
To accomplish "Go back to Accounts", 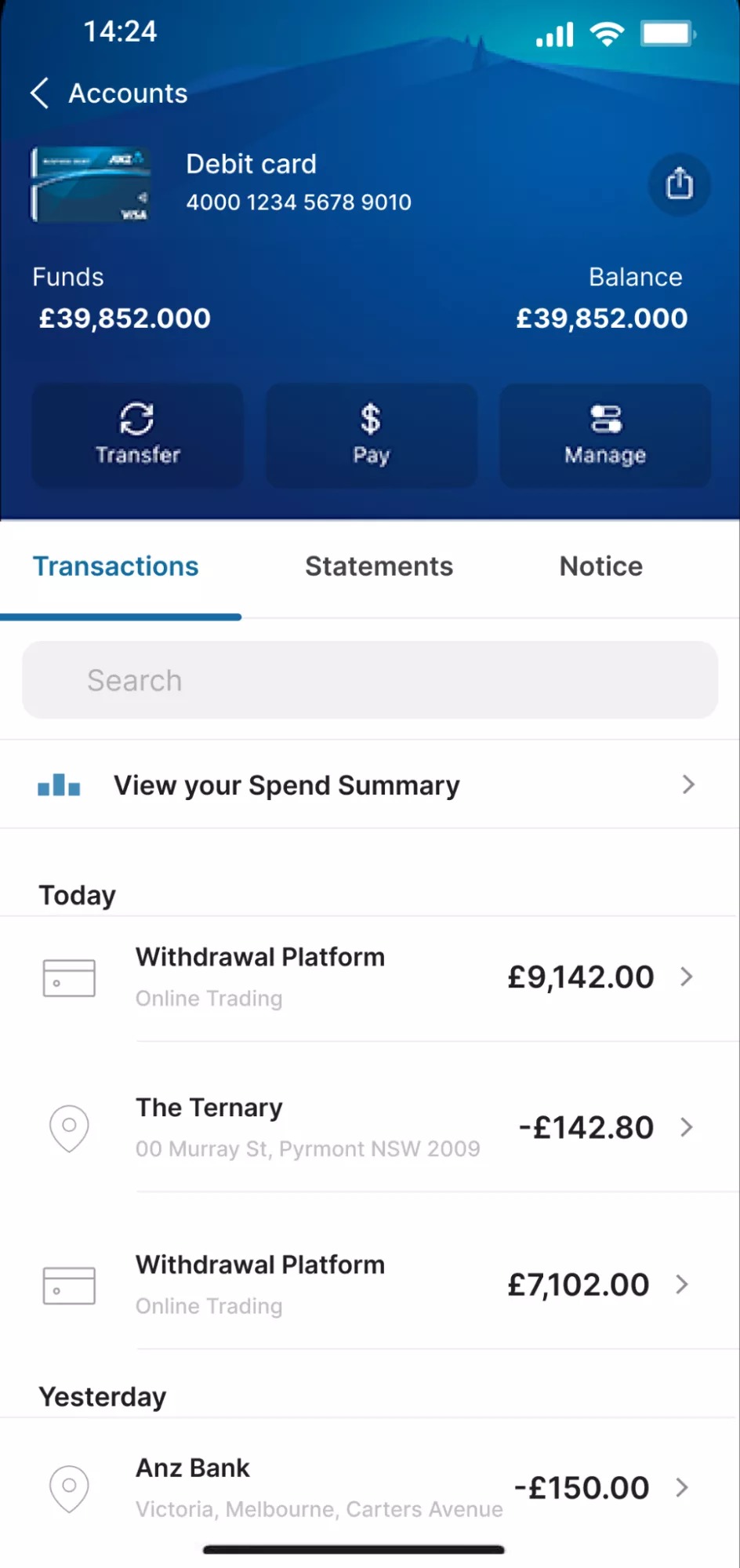I will [109, 93].
